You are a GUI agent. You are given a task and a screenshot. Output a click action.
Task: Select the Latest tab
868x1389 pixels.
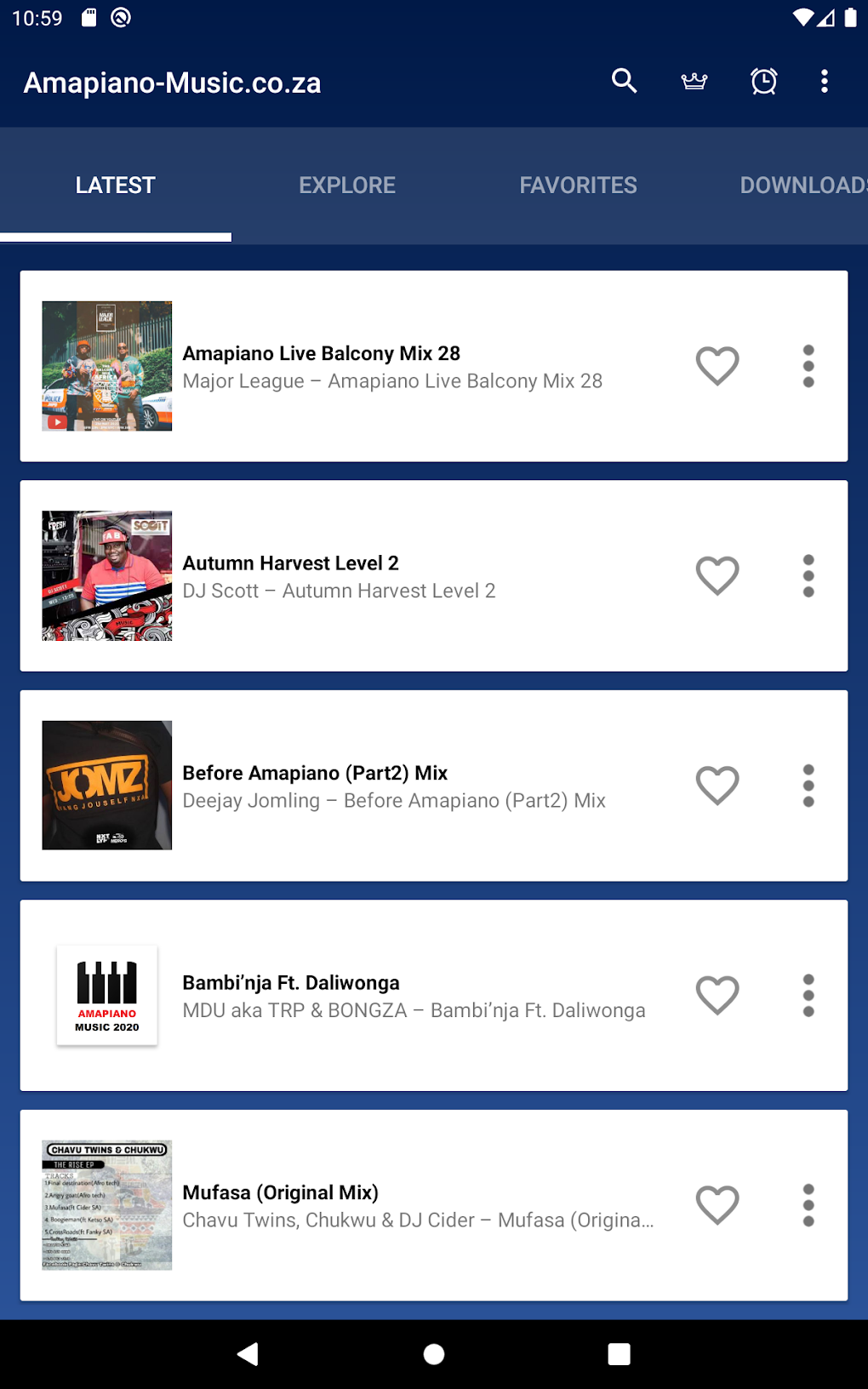coord(116,186)
